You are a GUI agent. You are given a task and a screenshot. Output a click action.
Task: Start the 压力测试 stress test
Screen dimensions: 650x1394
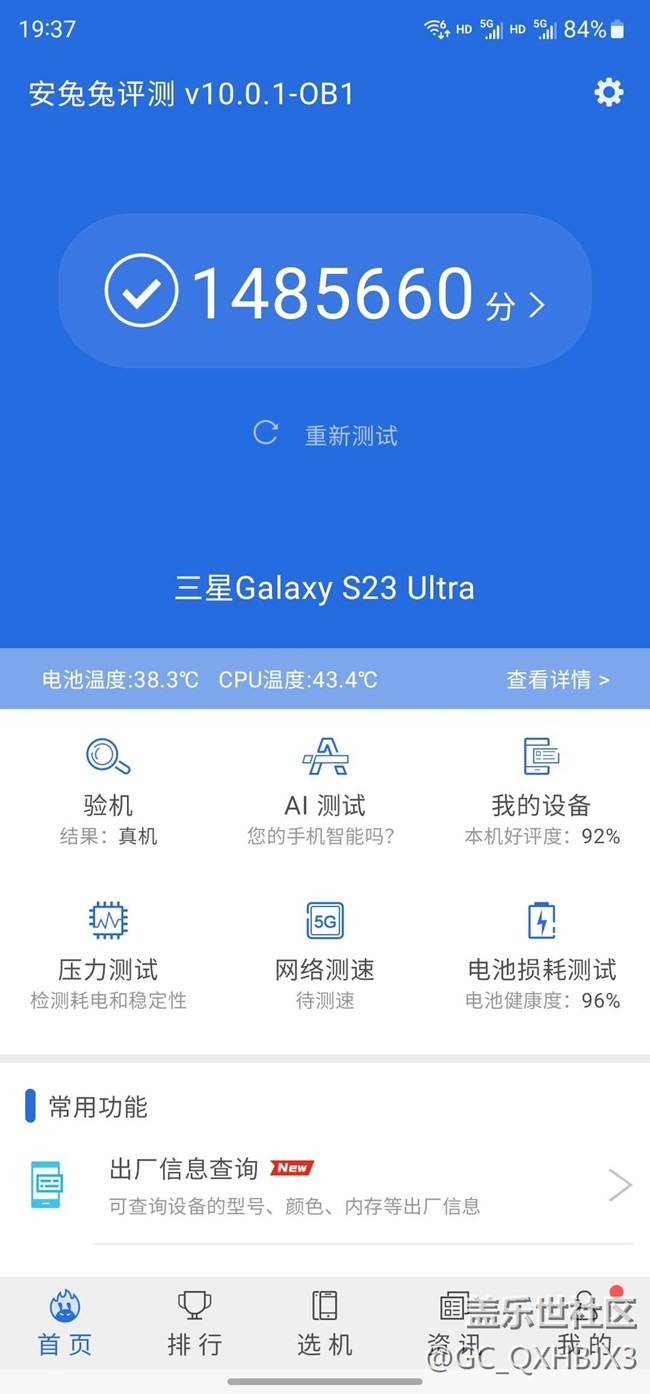click(x=108, y=953)
